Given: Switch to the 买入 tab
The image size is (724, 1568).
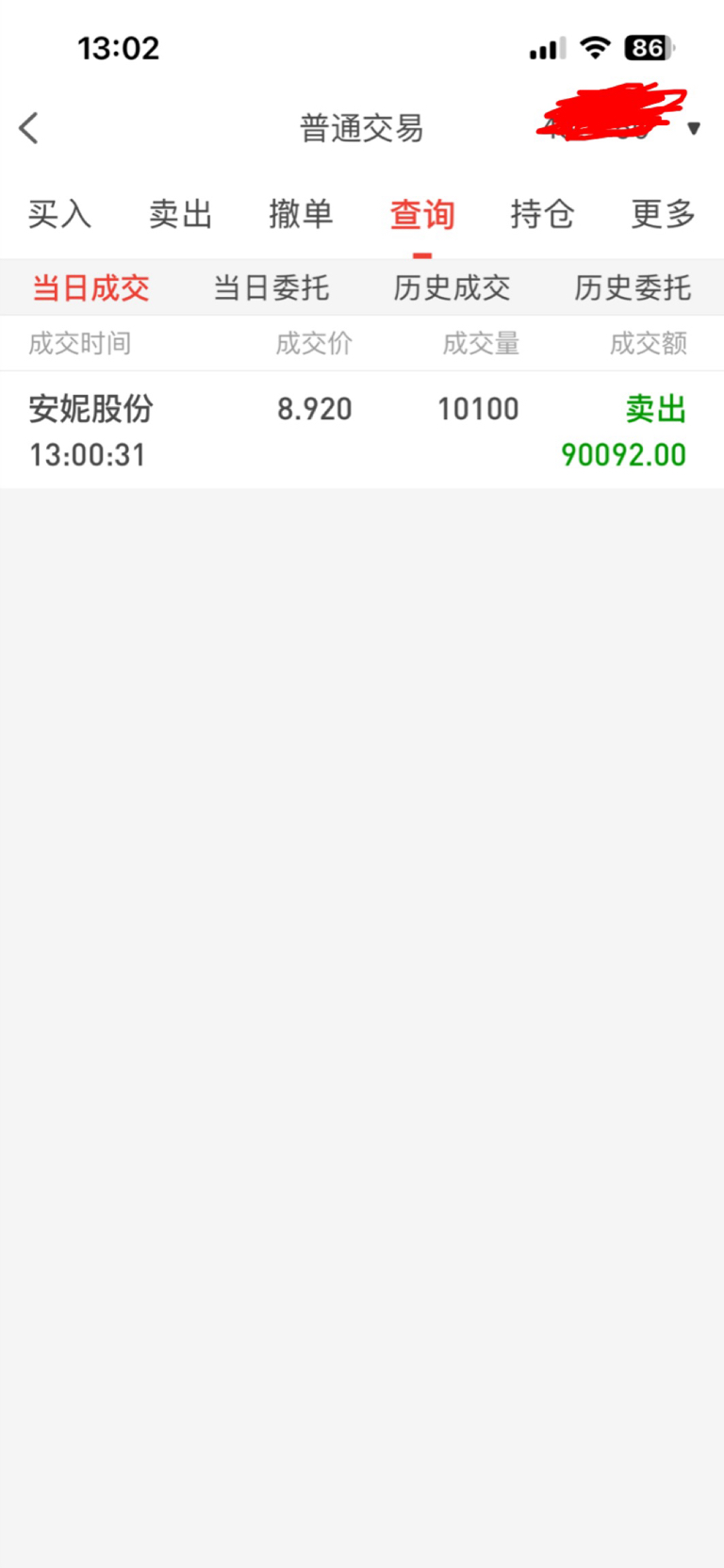Looking at the screenshot, I should (59, 215).
